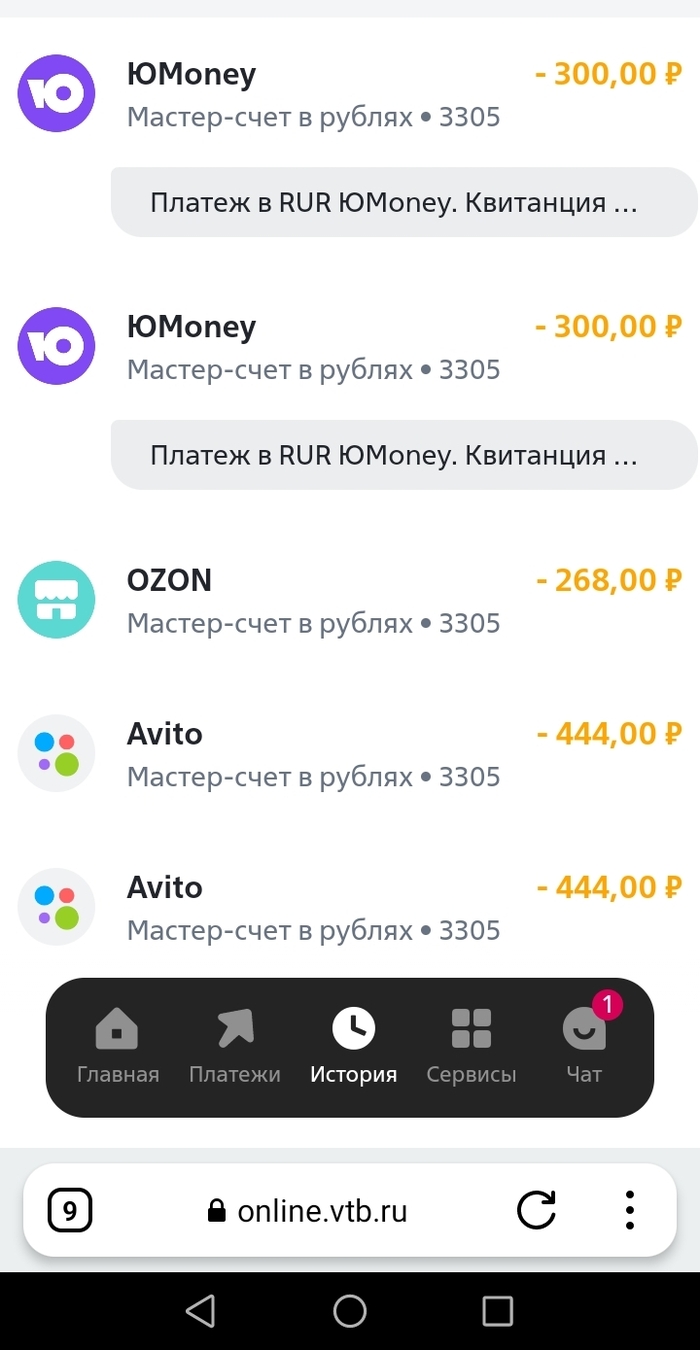Go to the phone's home screen
Screen dimensions: 700x1350
[350, 1310]
